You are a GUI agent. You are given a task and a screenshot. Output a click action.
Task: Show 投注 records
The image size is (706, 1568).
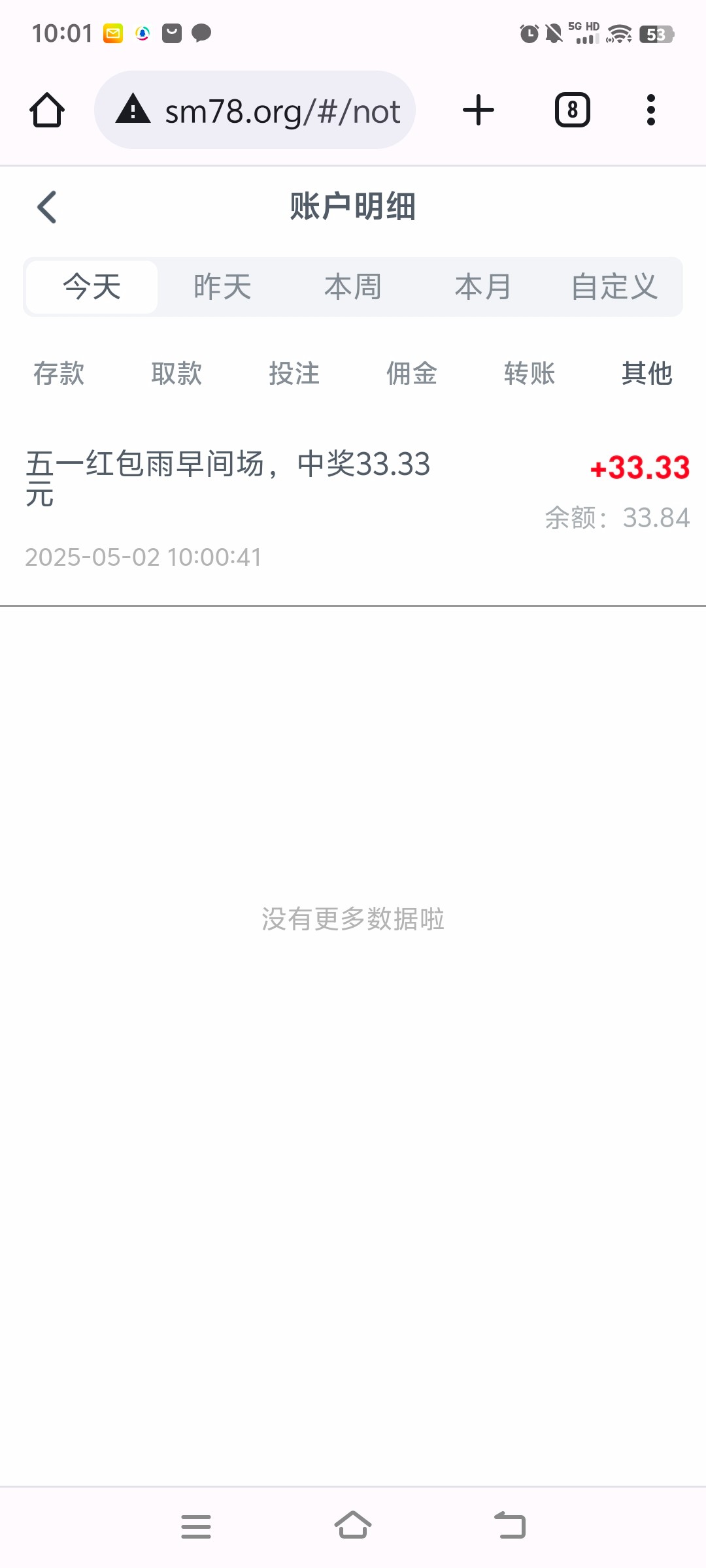294,374
